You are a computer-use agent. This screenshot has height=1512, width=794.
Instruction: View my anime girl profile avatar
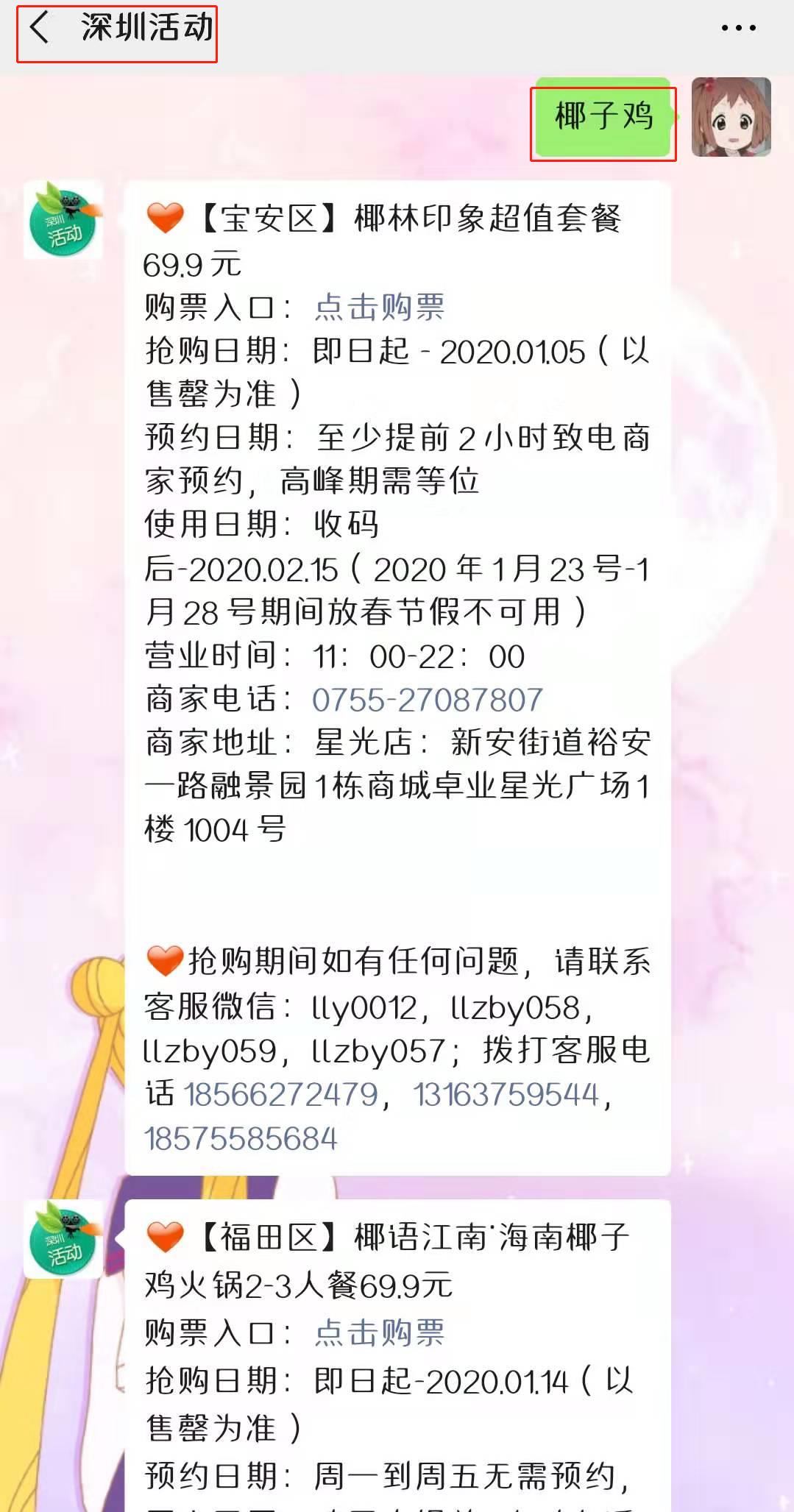click(731, 118)
